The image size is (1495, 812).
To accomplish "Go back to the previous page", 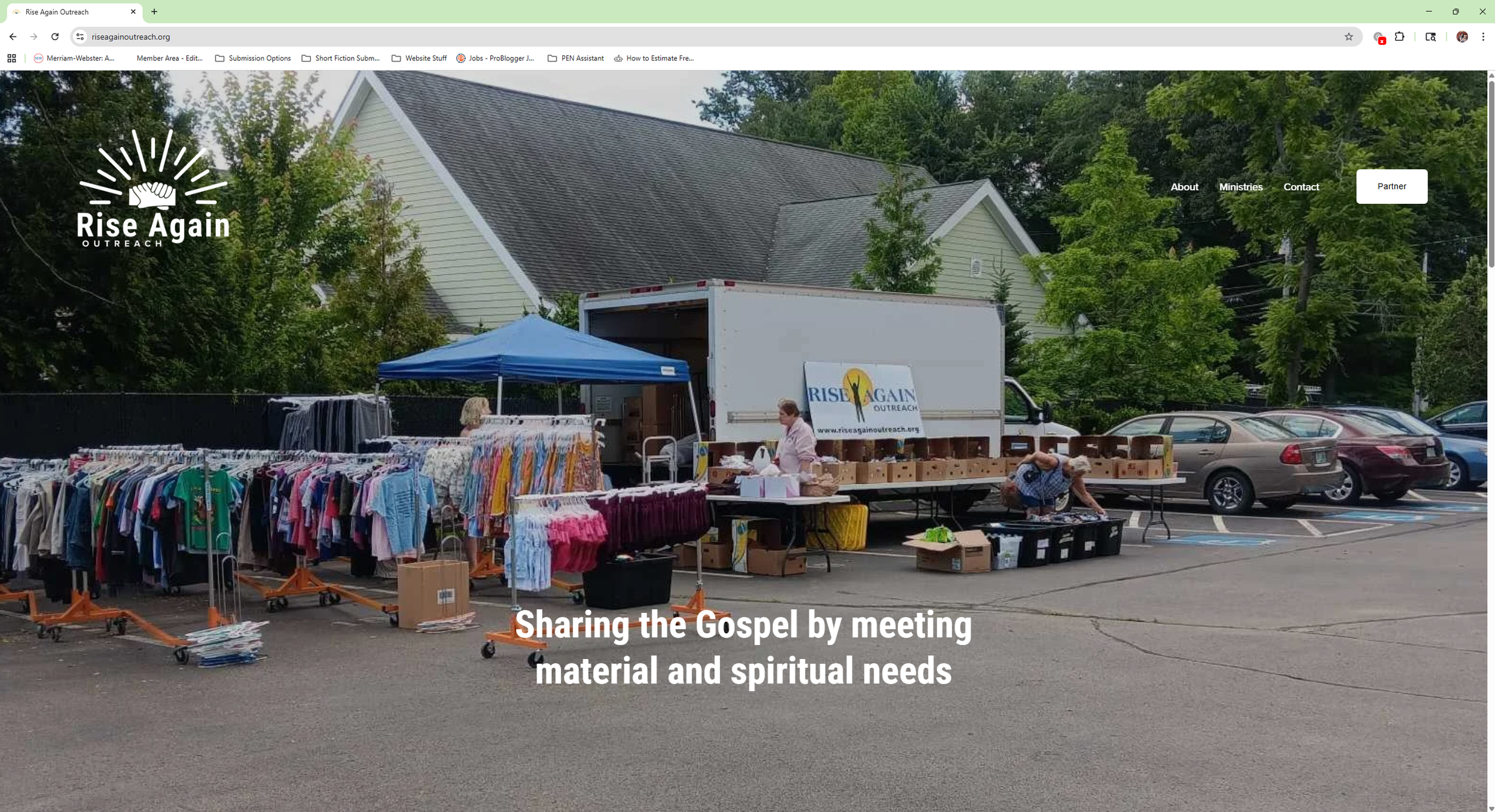I will [13, 36].
